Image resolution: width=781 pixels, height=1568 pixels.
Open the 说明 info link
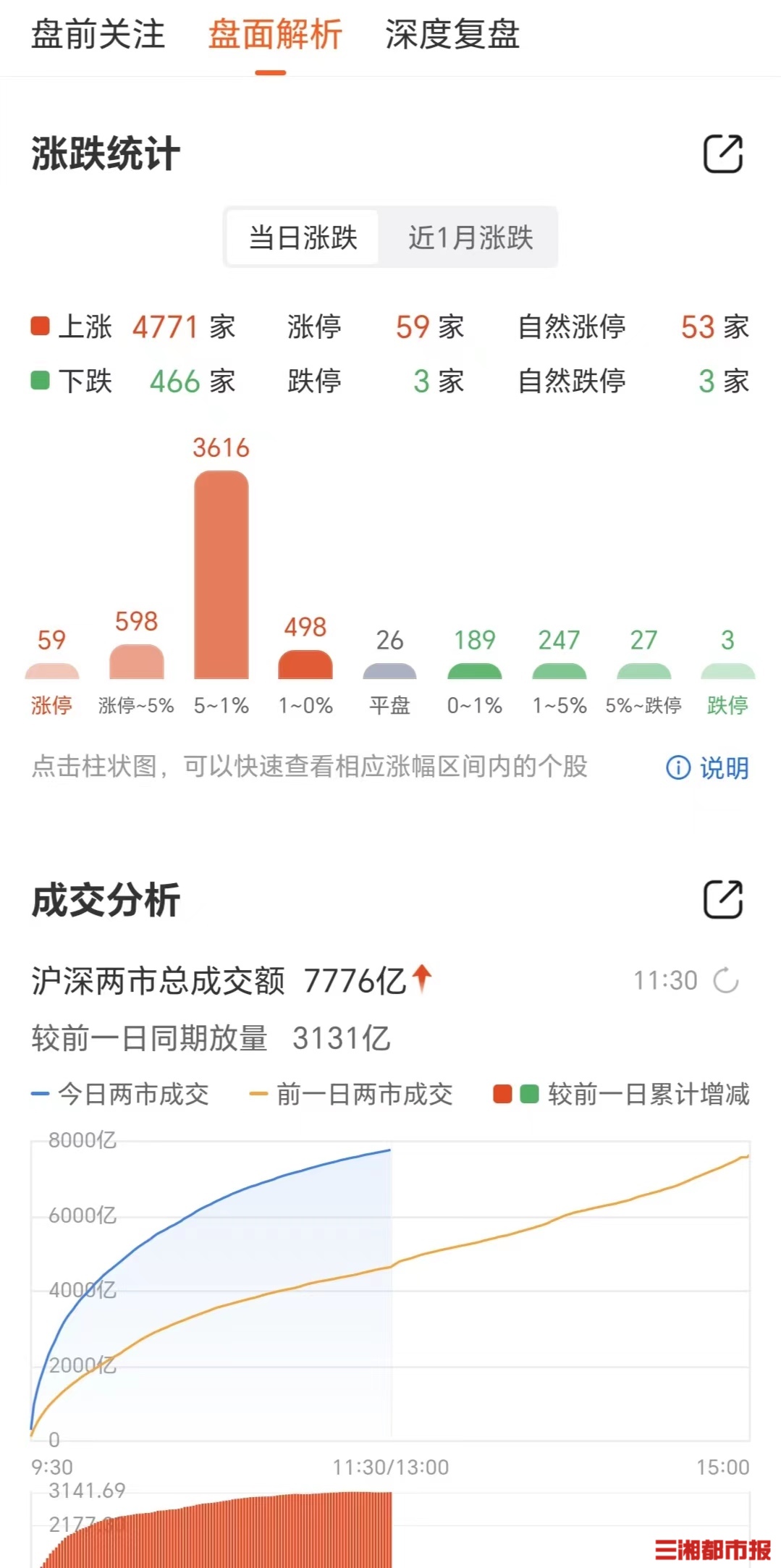pyautogui.click(x=707, y=767)
